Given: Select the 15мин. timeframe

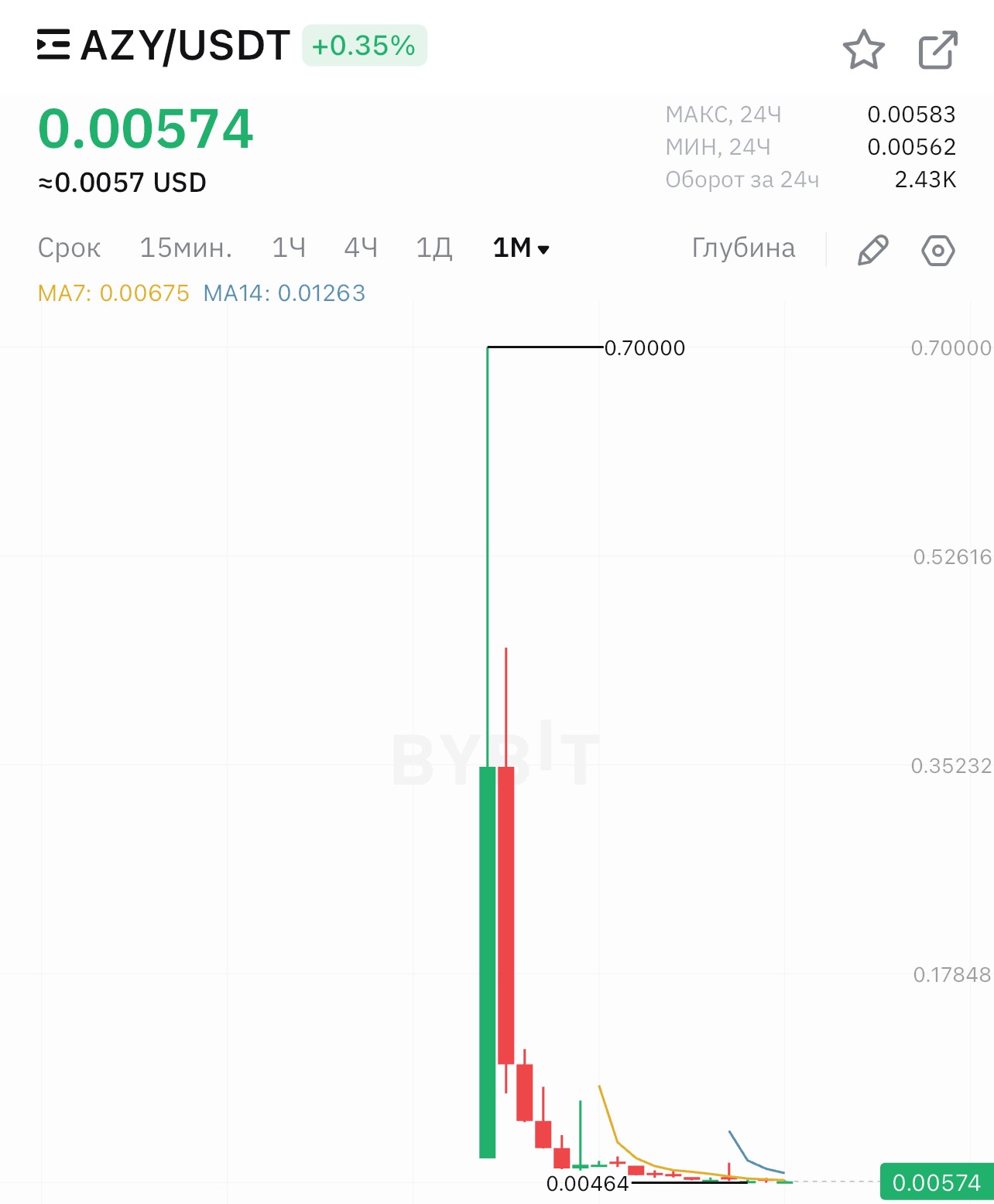Looking at the screenshot, I should point(186,248).
